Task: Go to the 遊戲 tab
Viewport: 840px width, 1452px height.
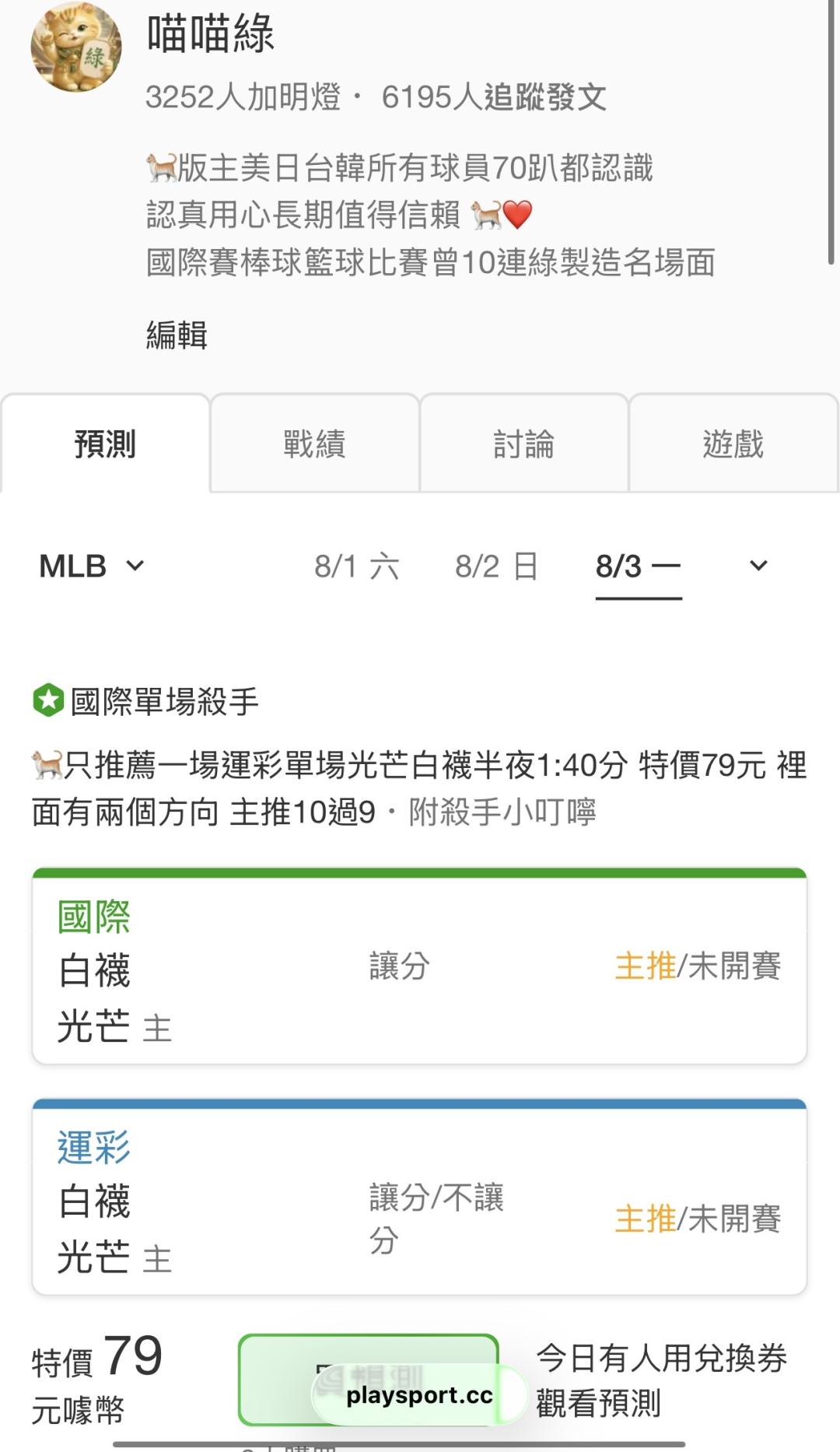Action: pos(733,444)
